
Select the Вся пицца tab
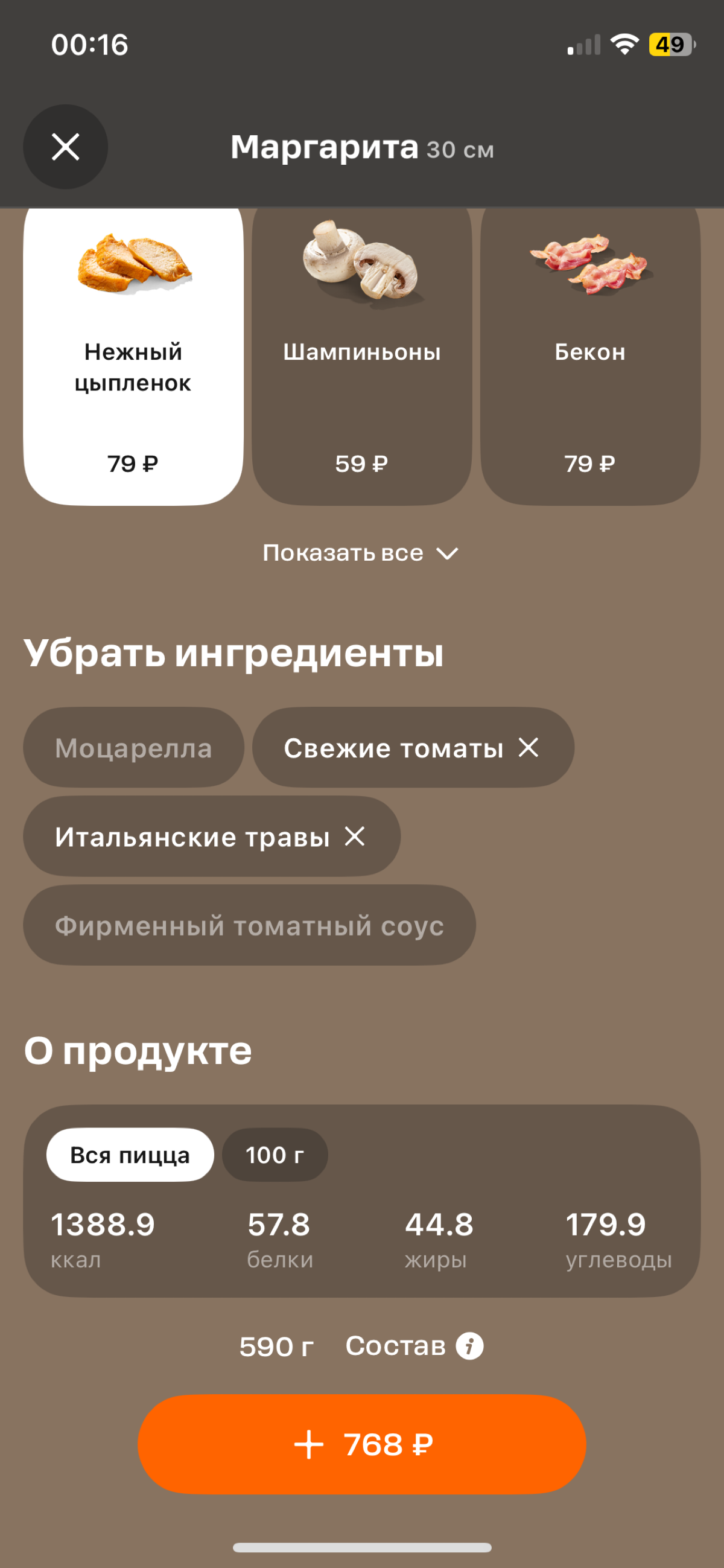[x=130, y=1154]
